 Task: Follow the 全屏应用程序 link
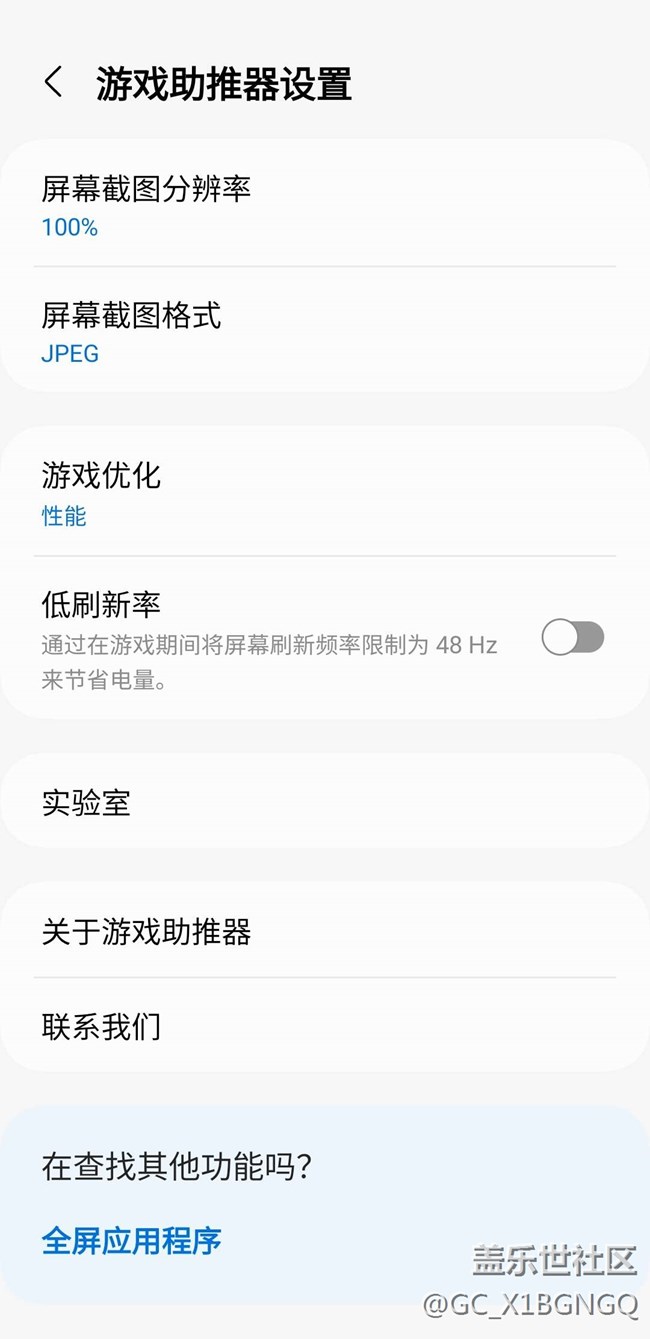[x=131, y=1241]
